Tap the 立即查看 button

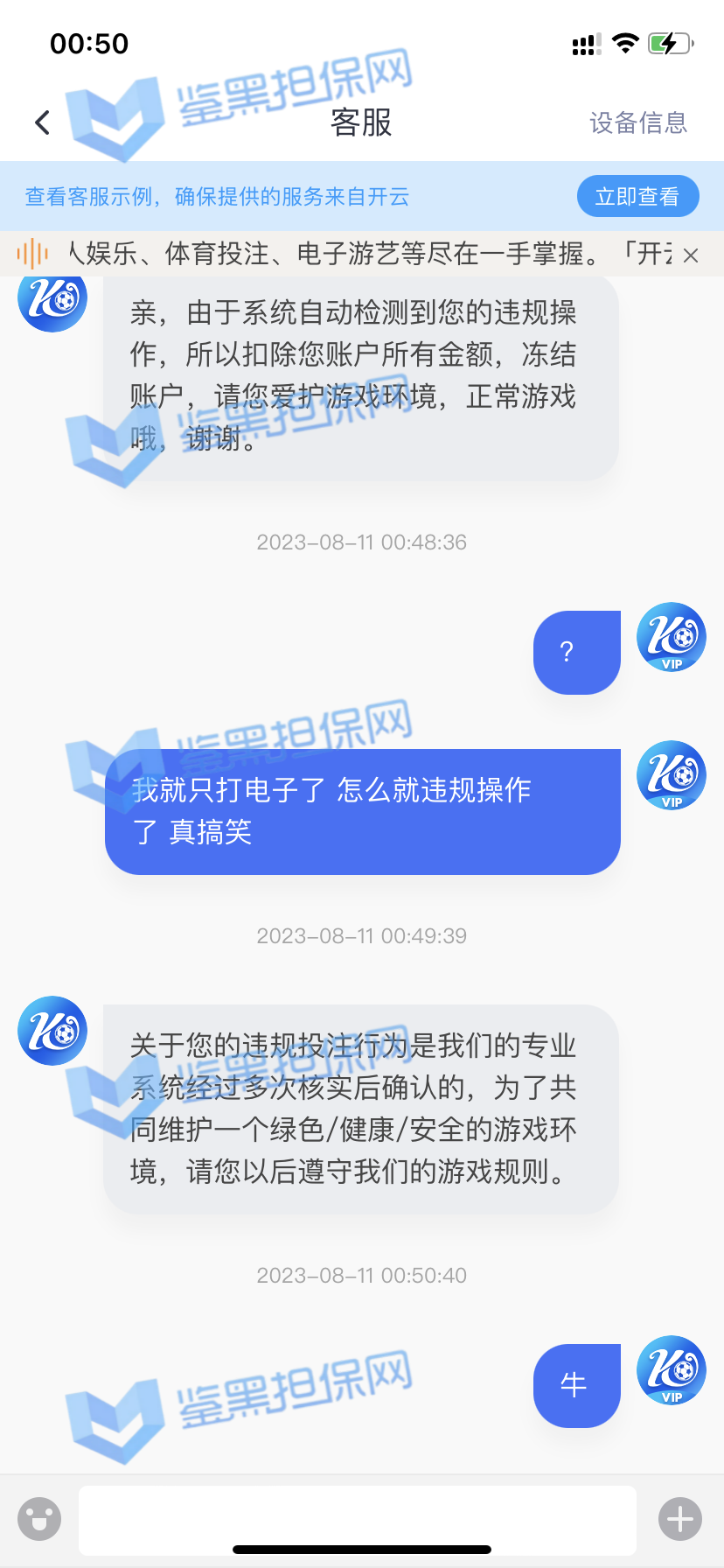coord(637,197)
